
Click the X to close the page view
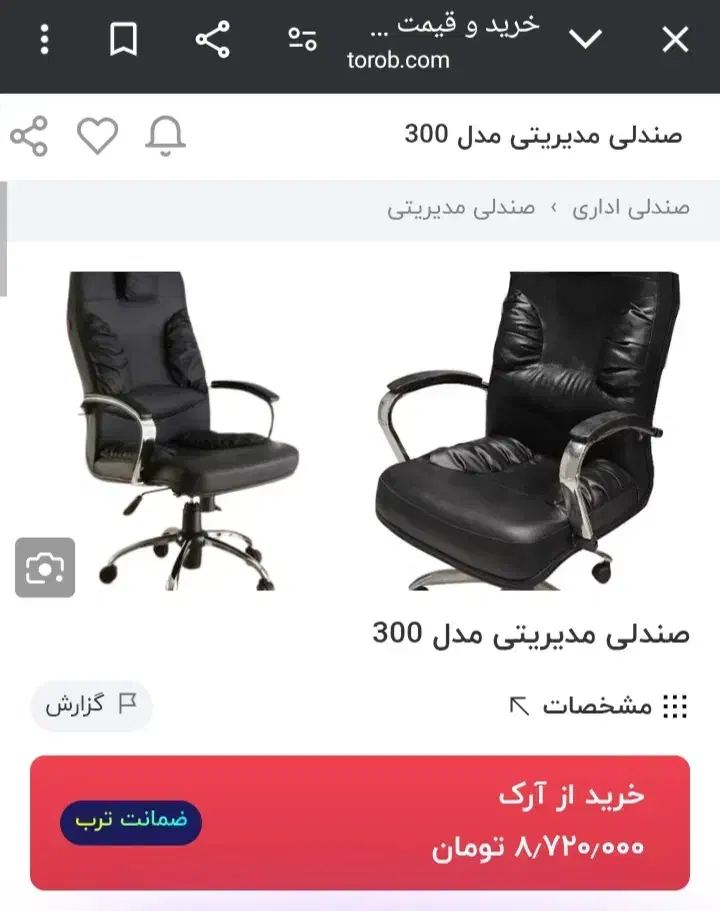coord(675,40)
